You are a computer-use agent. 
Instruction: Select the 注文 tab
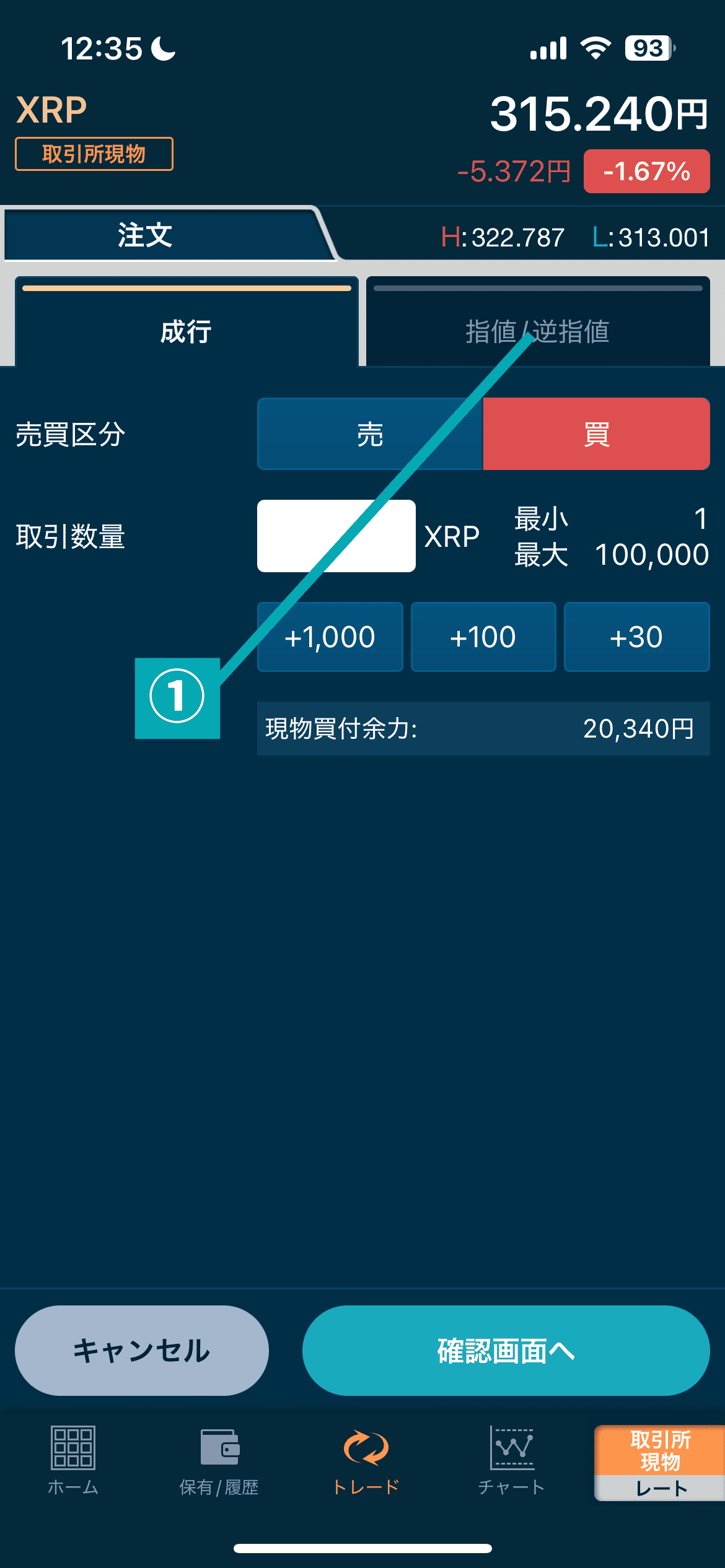(x=145, y=235)
